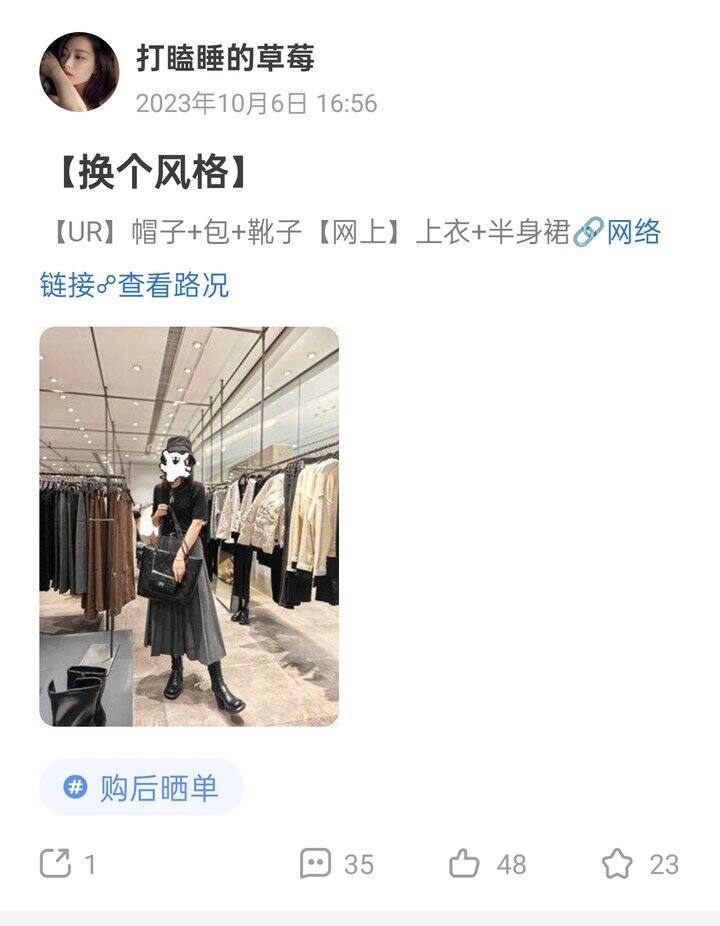Image resolution: width=720 pixels, height=926 pixels.
Task: Open the 查看路况 link
Action: [172, 285]
